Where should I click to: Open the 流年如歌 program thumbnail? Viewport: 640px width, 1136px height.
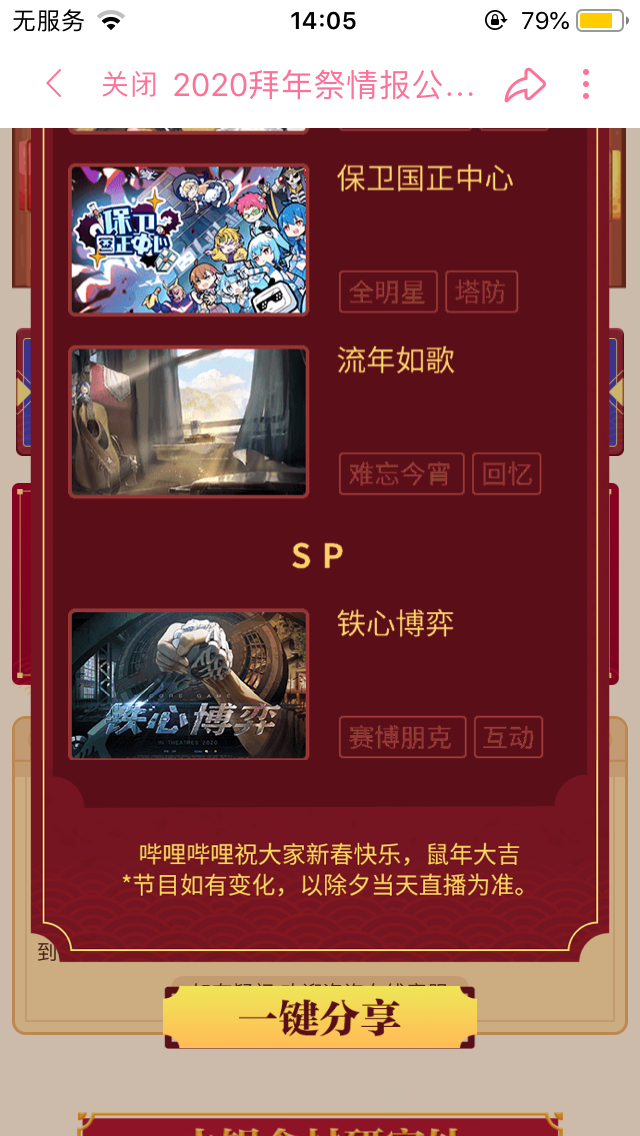188,421
